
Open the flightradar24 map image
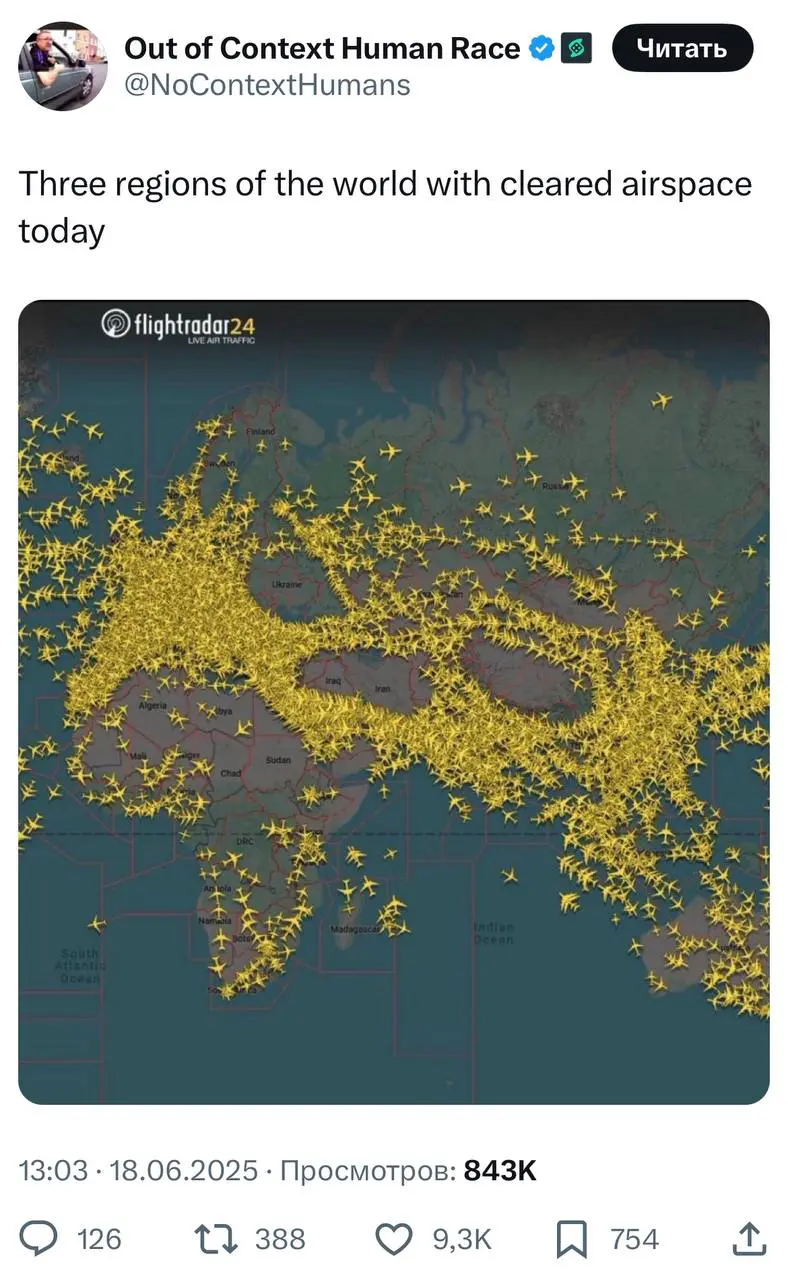coord(394,702)
